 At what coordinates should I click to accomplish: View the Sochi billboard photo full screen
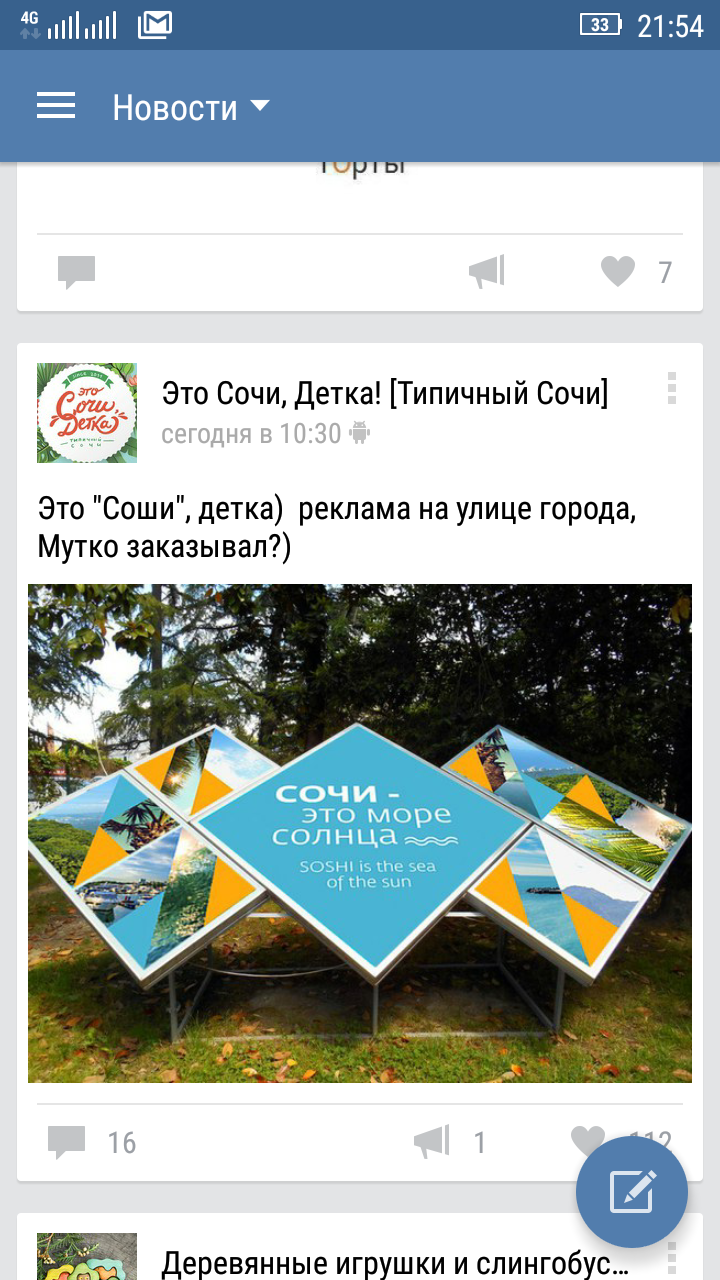(x=360, y=833)
